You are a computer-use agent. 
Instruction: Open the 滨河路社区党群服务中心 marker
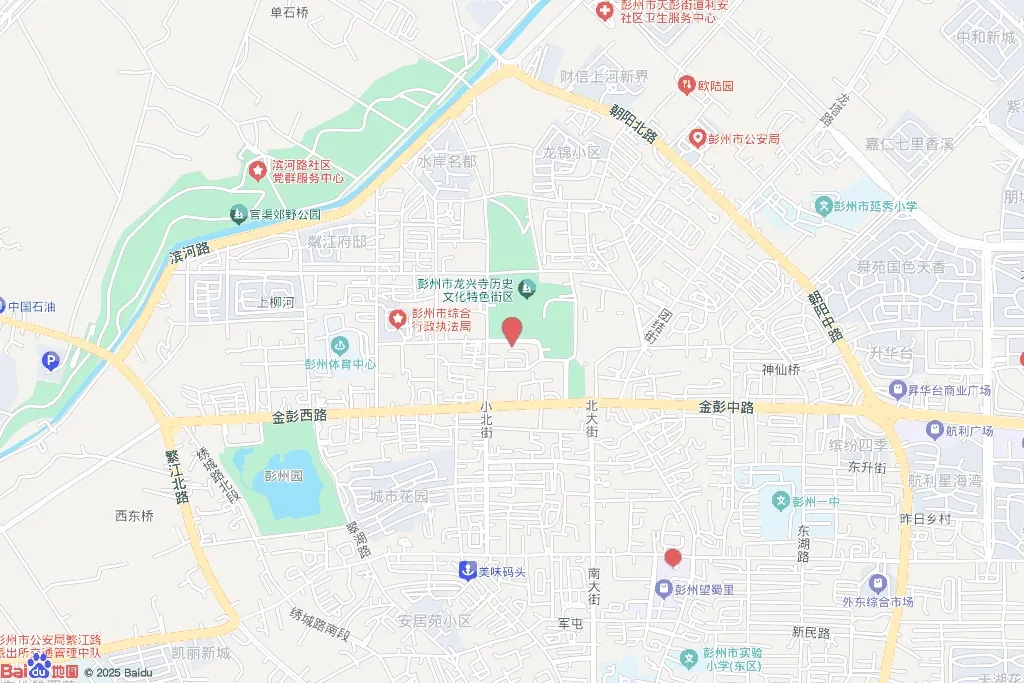pyautogui.click(x=259, y=171)
